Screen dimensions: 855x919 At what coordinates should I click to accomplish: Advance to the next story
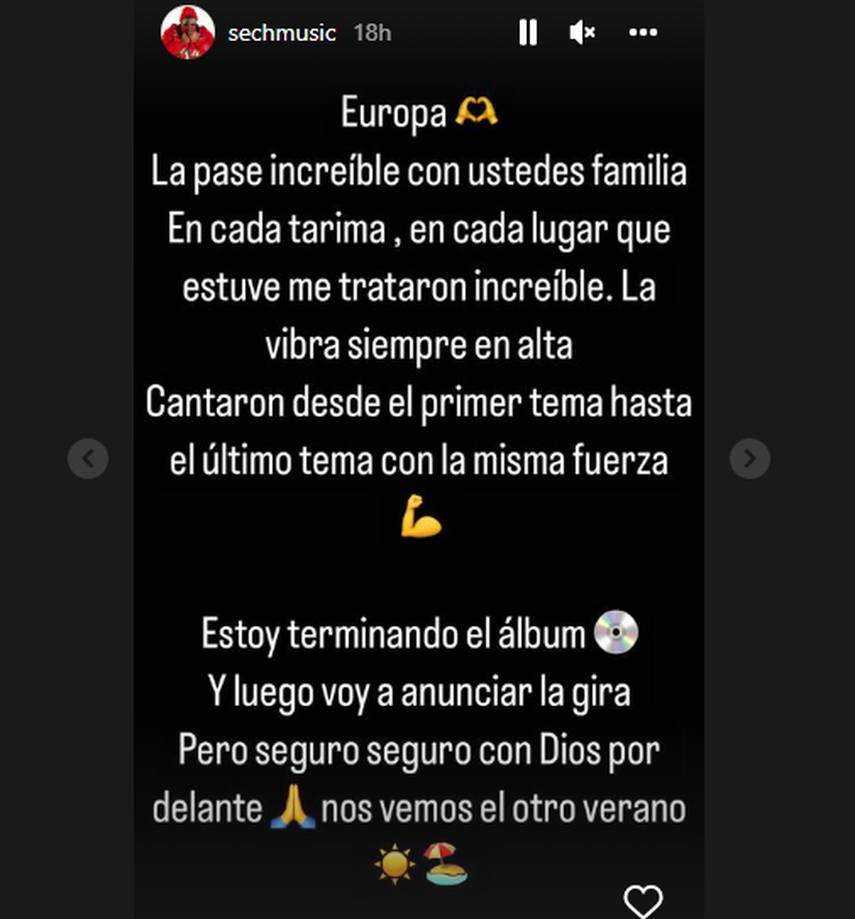coord(749,459)
